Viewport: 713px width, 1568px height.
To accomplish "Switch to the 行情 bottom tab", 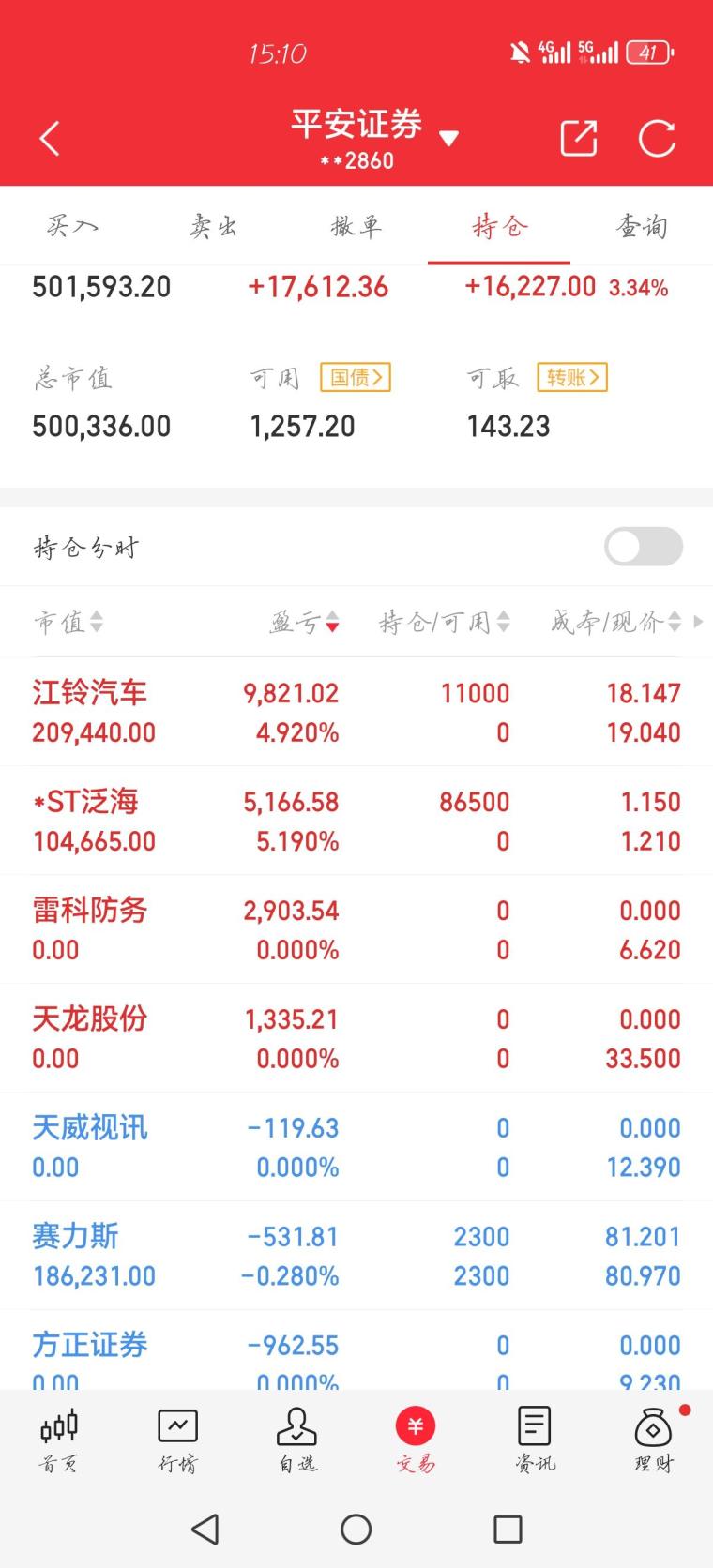I will point(178,1440).
